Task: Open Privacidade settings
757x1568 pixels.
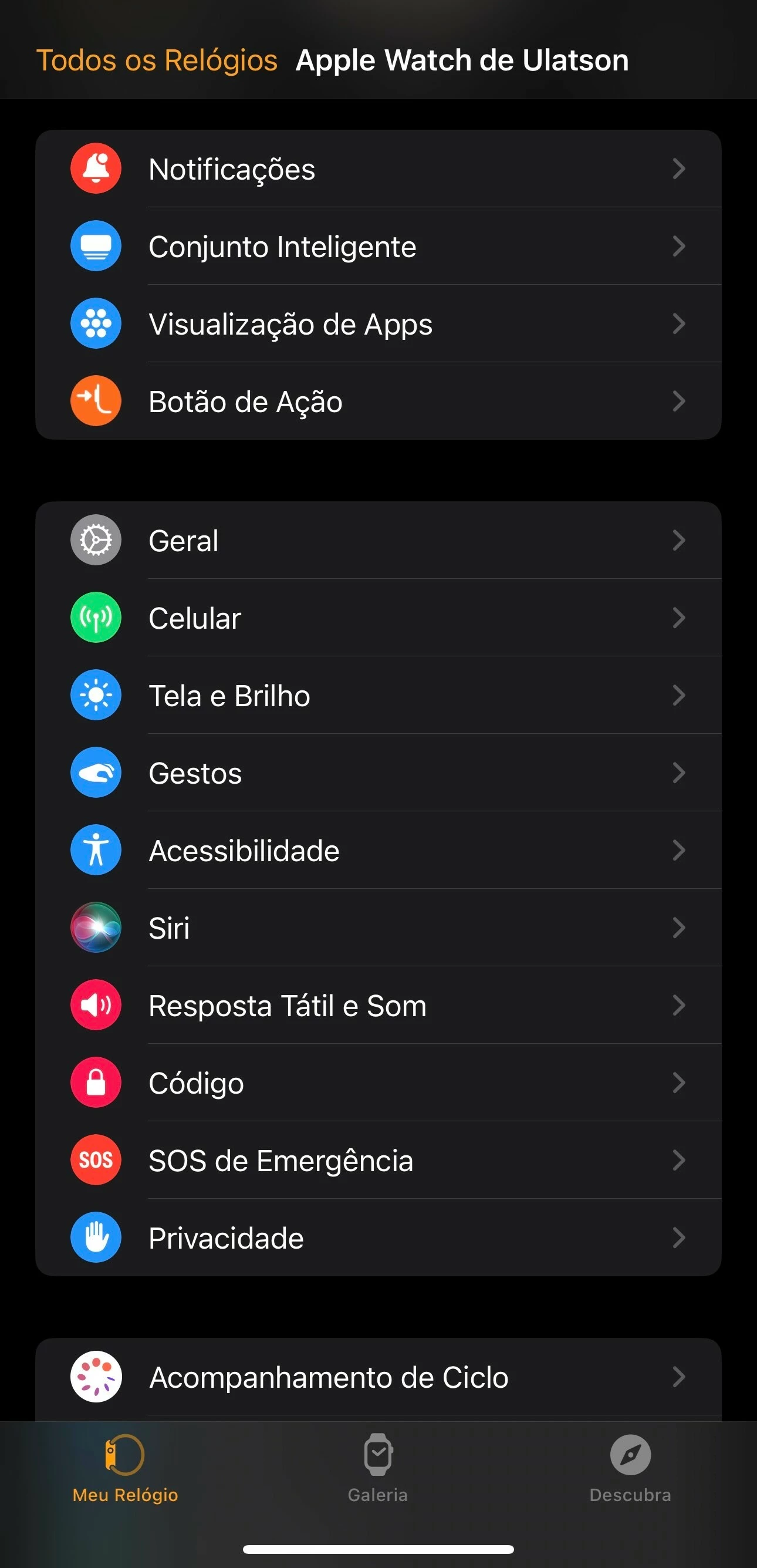Action: click(377, 1237)
